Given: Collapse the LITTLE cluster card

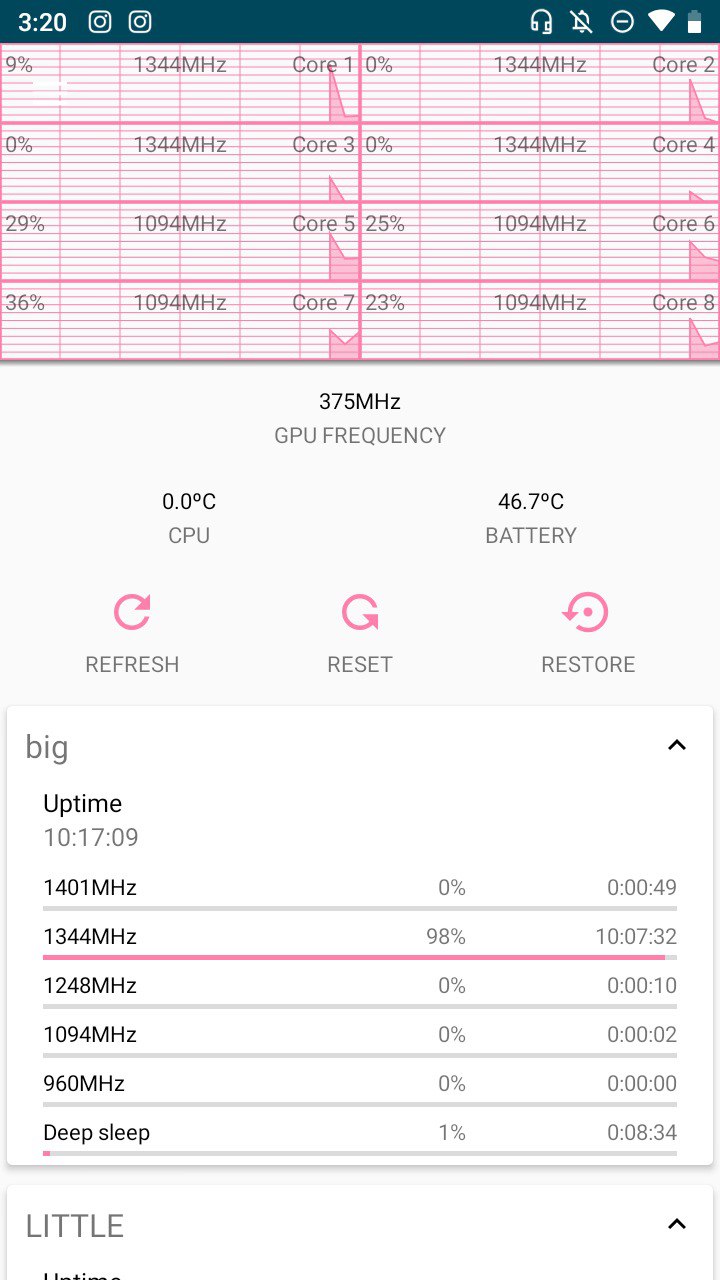Looking at the screenshot, I should [677, 1224].
